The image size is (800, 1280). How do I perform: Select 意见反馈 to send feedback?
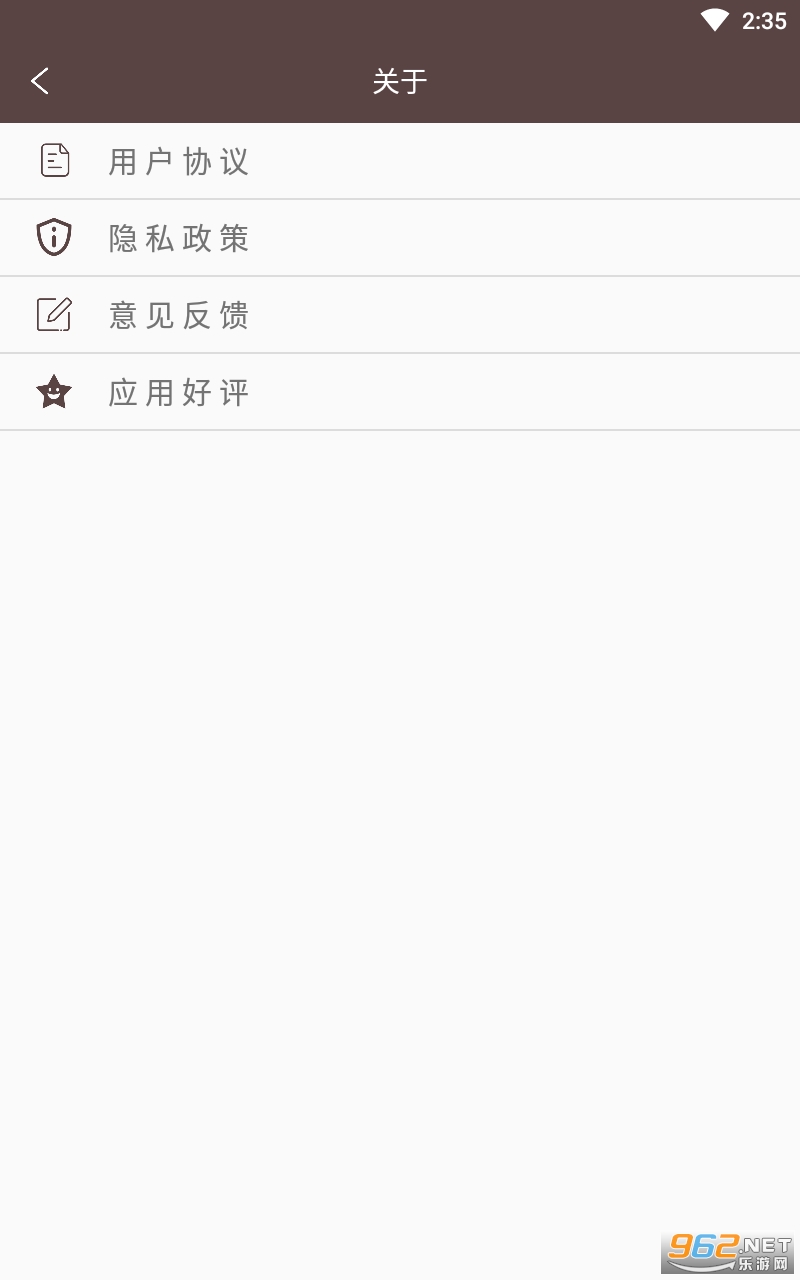(x=178, y=315)
